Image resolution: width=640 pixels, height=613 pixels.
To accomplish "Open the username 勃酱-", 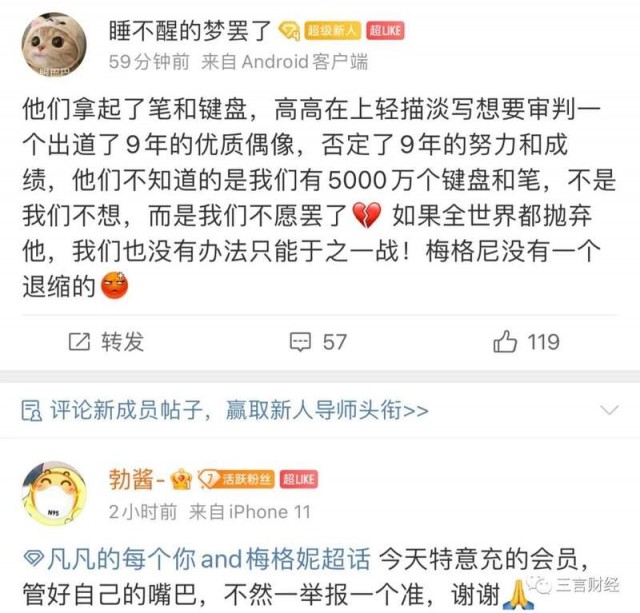I will point(133,479).
